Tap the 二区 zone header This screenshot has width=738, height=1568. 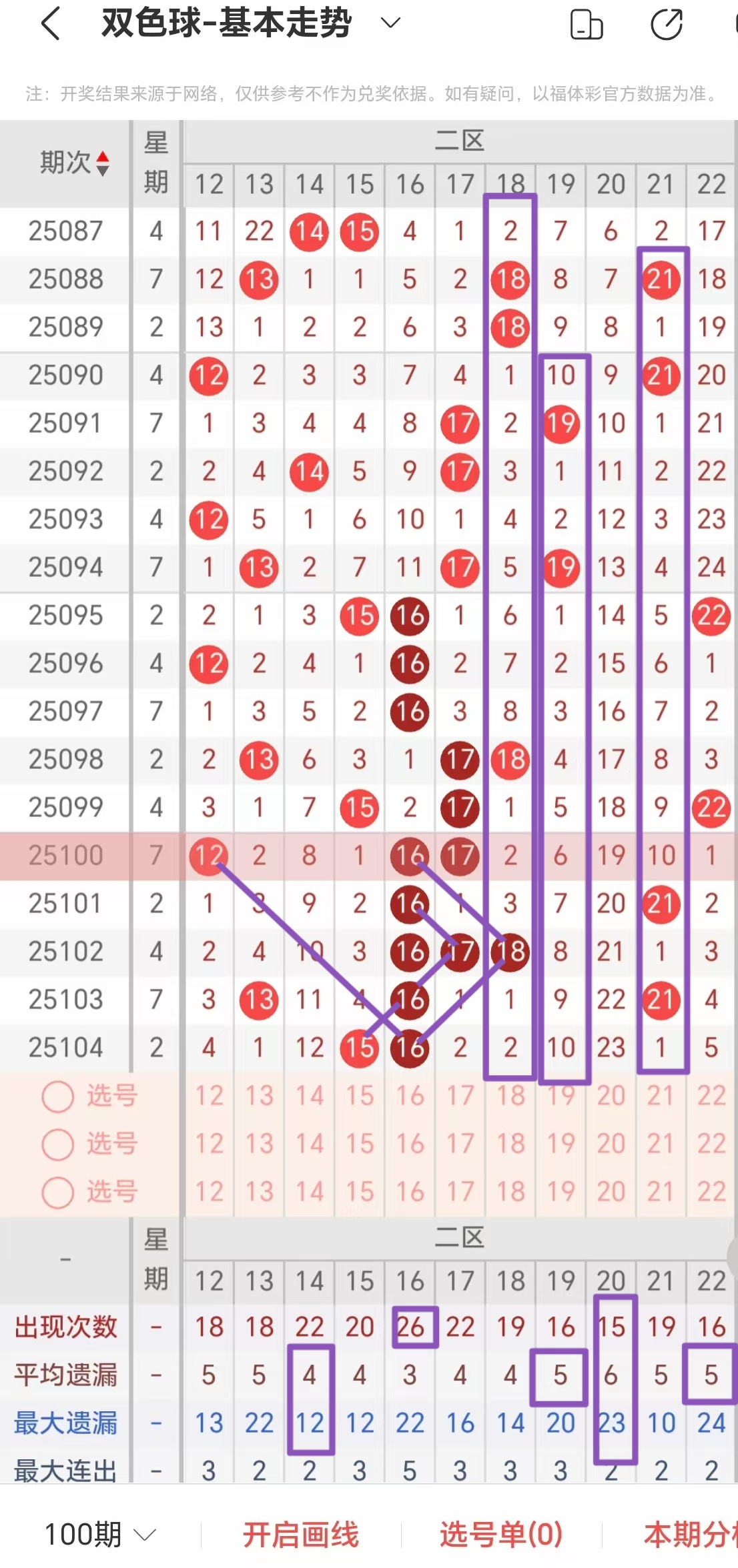coord(460,141)
